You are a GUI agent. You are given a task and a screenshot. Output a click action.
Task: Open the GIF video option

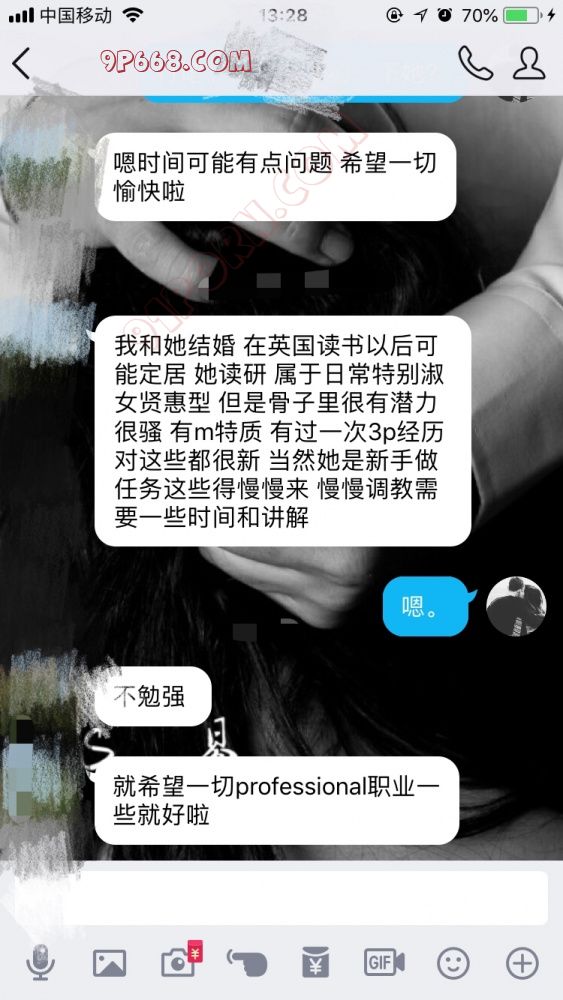pyautogui.click(x=384, y=962)
